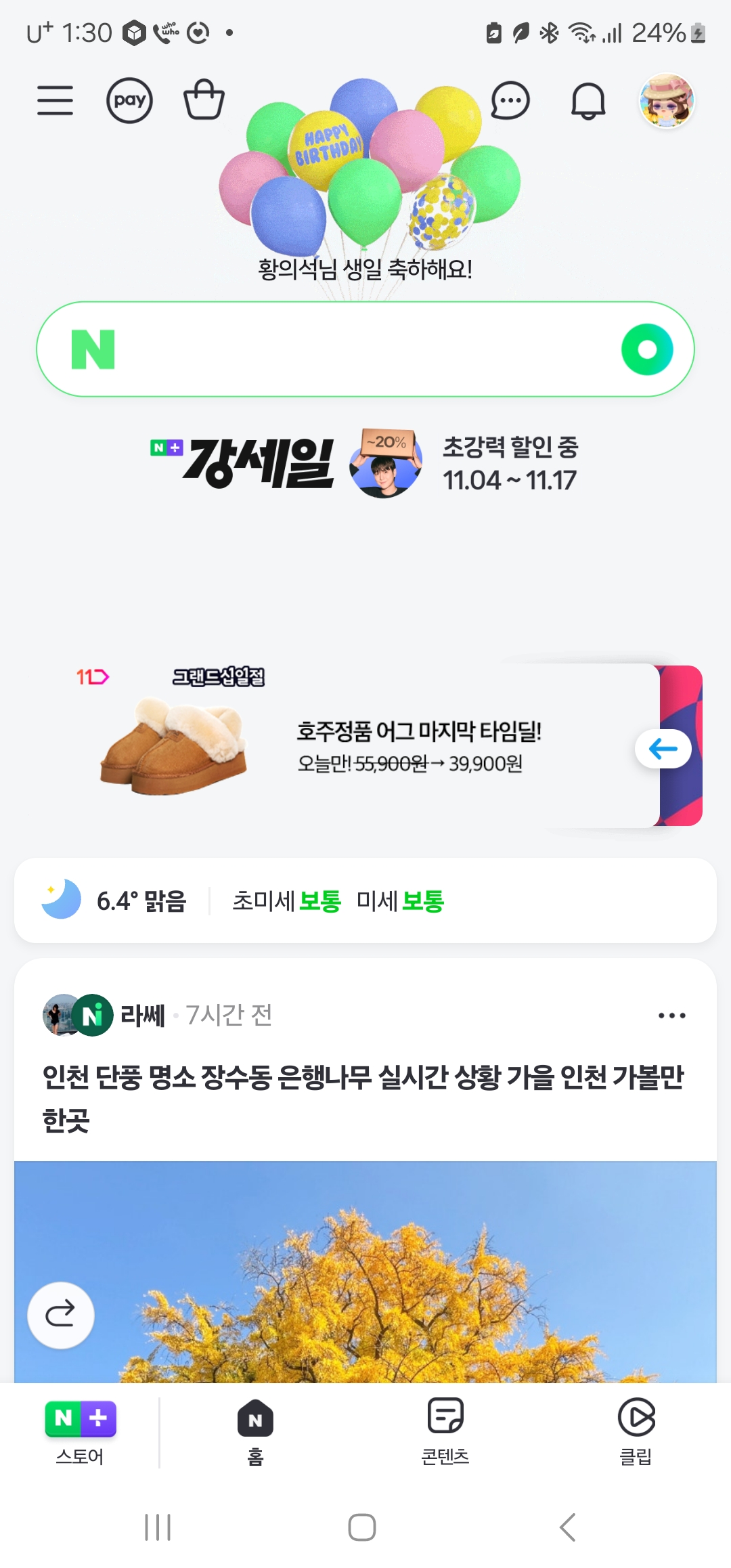
Task: Open the chat messages icon
Action: pyautogui.click(x=510, y=101)
